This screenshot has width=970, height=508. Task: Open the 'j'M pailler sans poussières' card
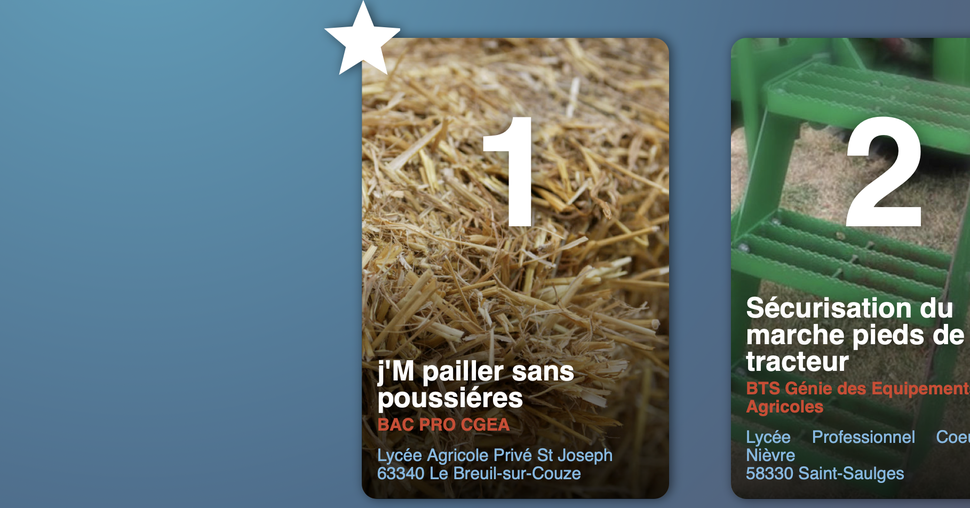point(515,270)
